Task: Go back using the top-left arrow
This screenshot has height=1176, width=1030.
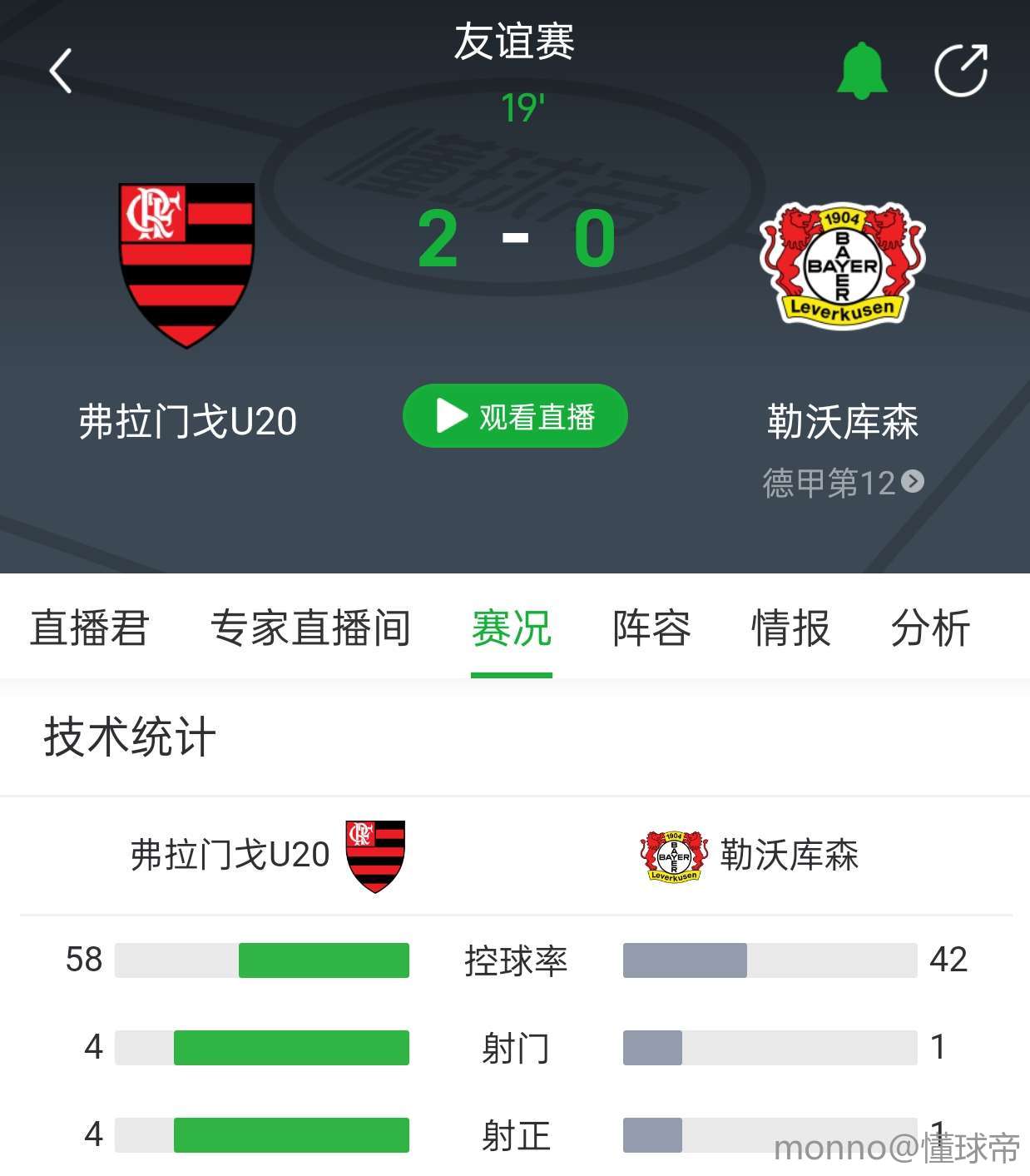Action: 61,71
